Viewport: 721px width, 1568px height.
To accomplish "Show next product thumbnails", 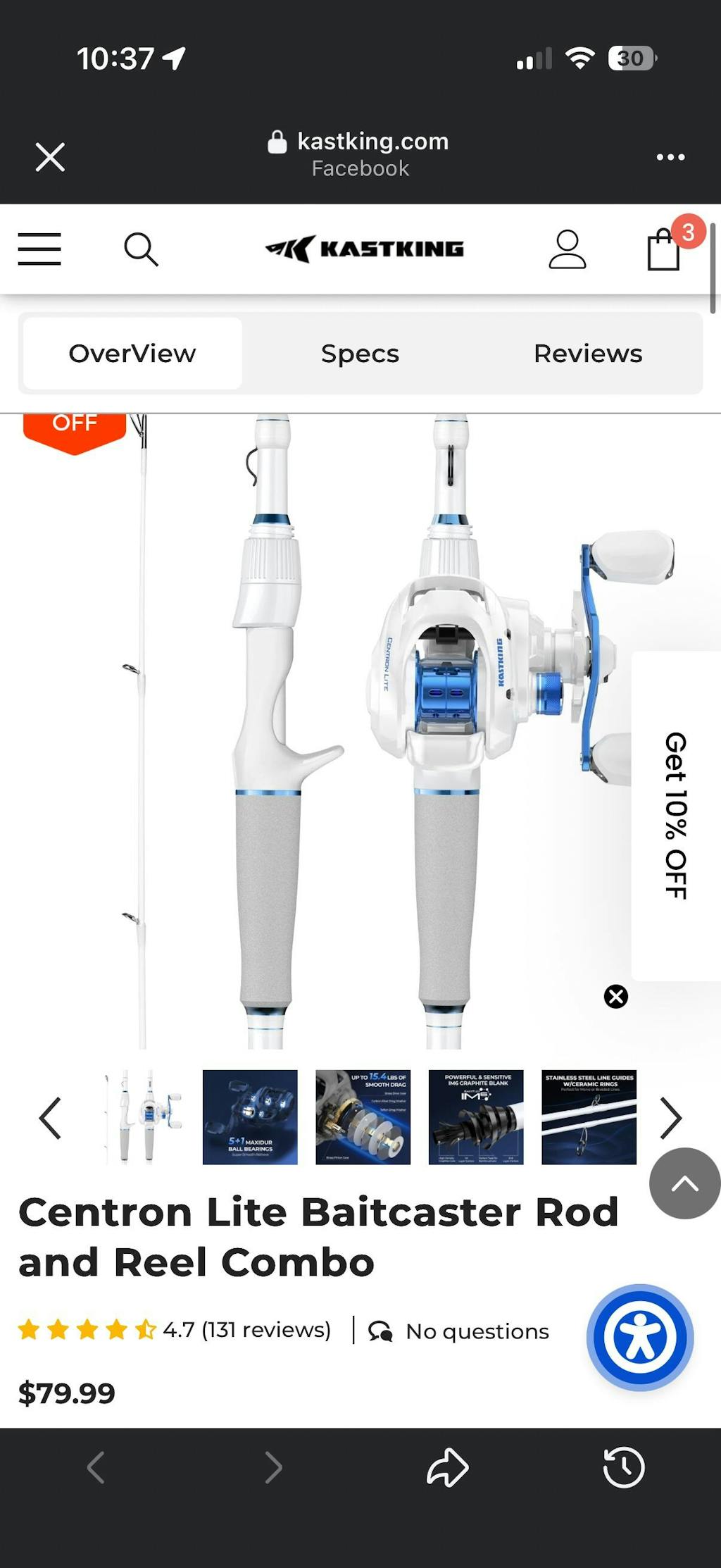I will coord(670,1118).
